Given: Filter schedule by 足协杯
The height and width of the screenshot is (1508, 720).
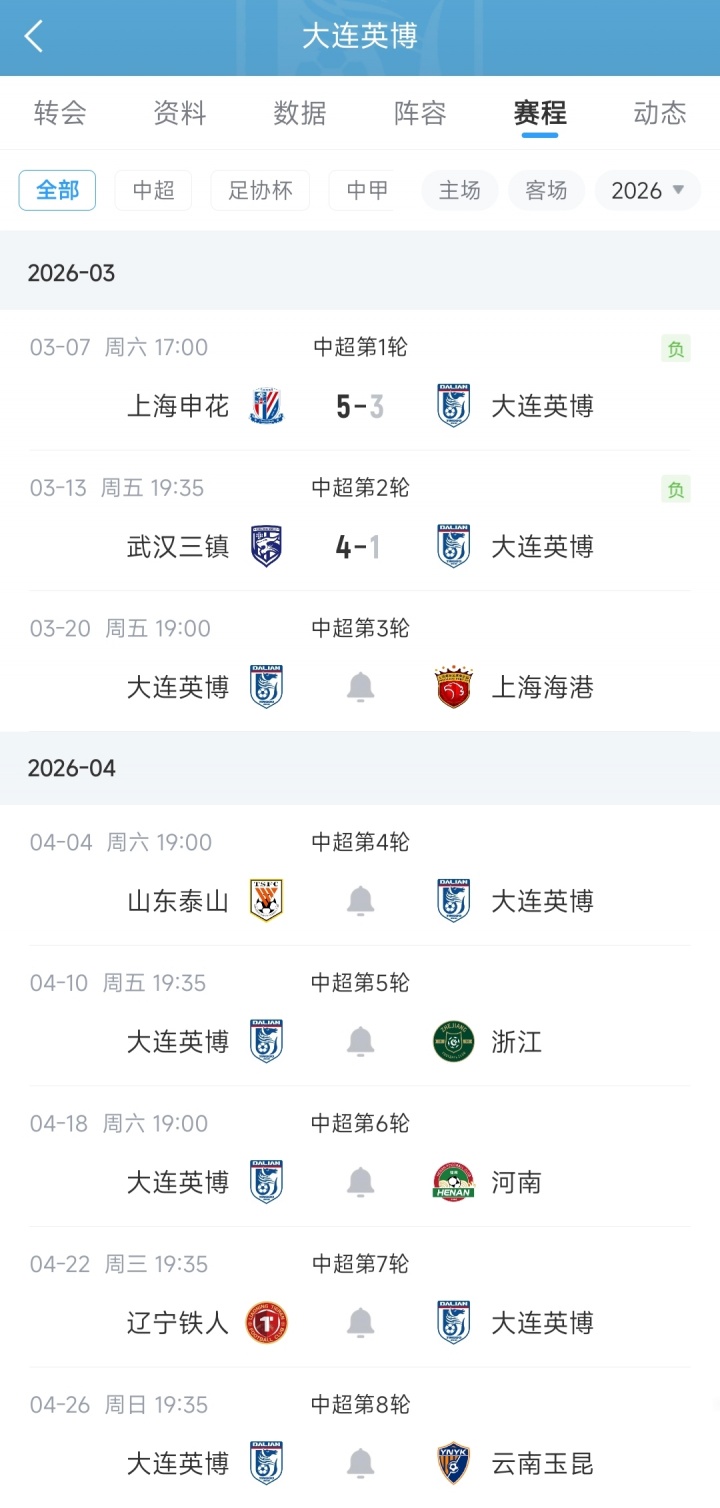Looking at the screenshot, I should 260,190.
